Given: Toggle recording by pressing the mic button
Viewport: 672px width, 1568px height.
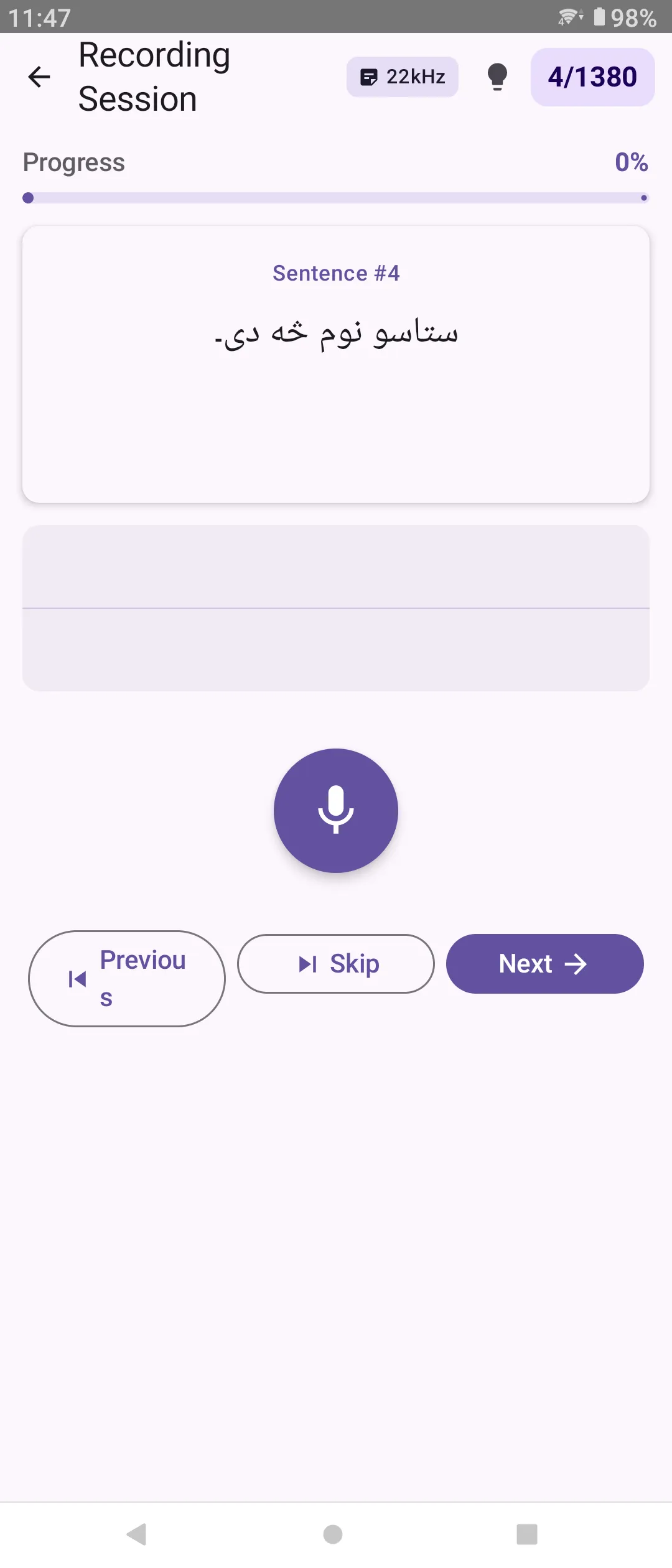Looking at the screenshot, I should pos(335,810).
